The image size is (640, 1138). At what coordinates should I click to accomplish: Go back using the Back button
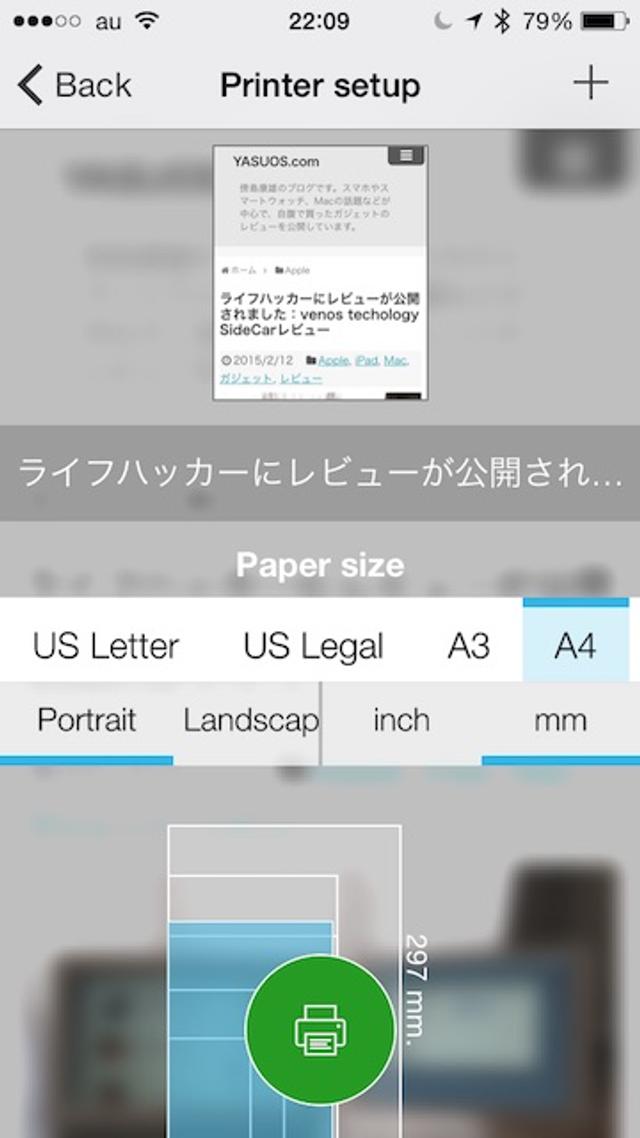coord(74,85)
